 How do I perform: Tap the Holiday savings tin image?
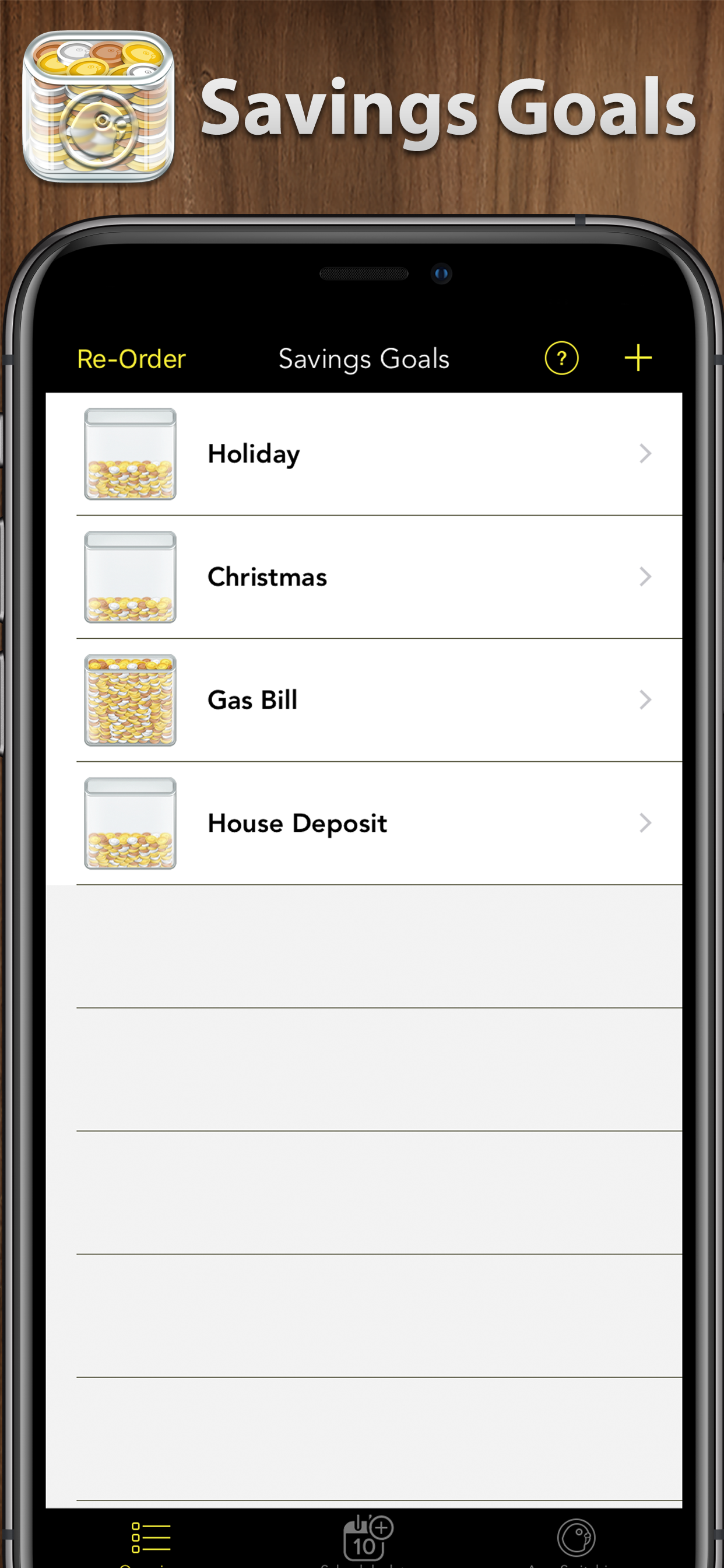pos(129,453)
